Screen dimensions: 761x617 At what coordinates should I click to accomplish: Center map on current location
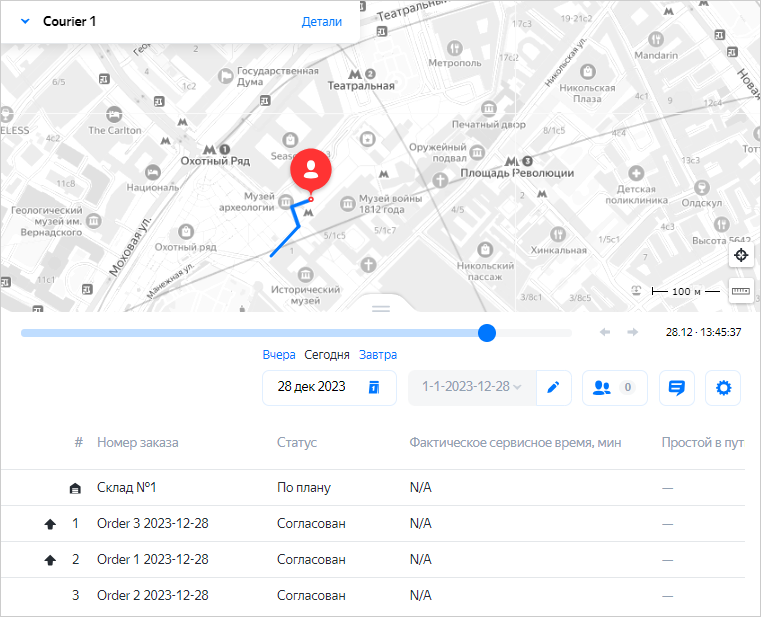[x=741, y=256]
